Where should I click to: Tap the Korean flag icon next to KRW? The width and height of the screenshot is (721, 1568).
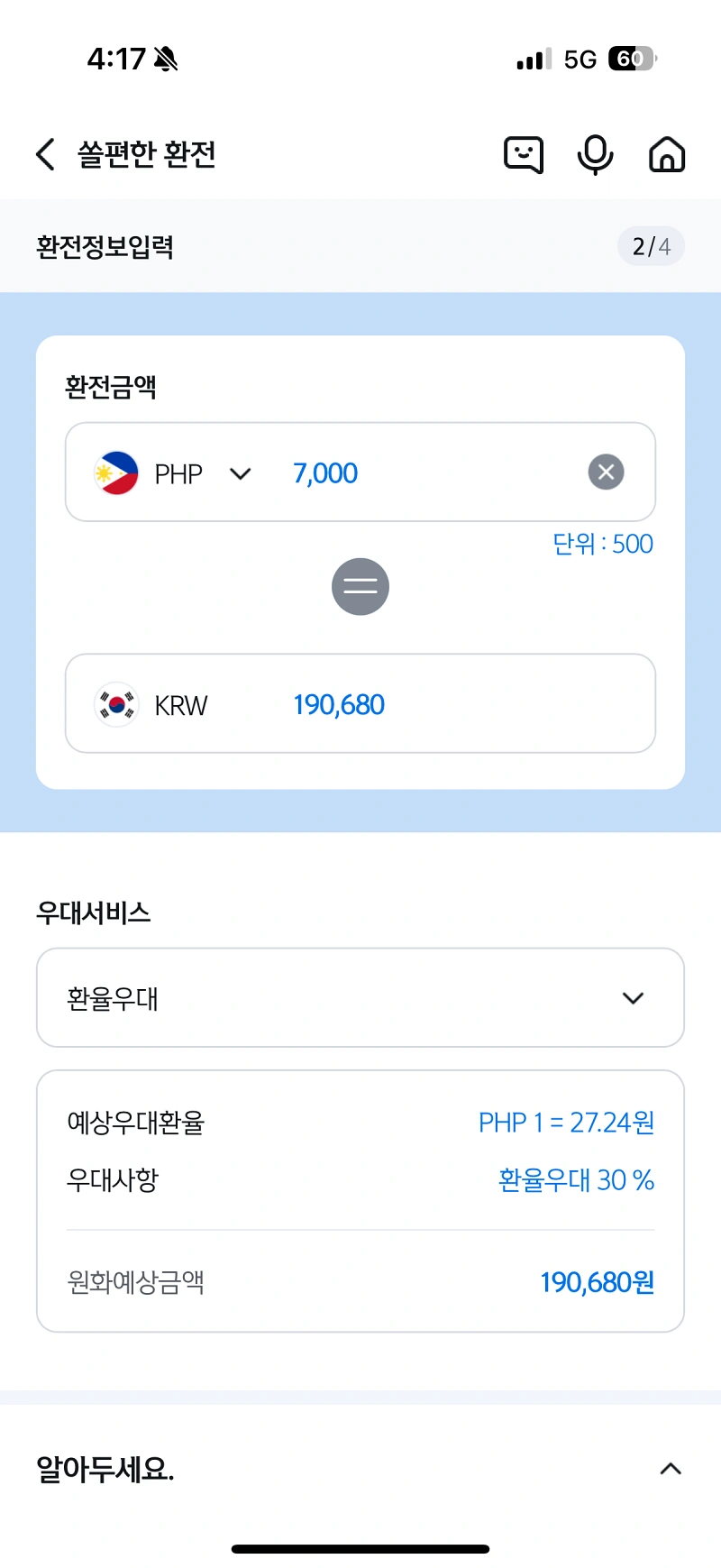tap(115, 704)
